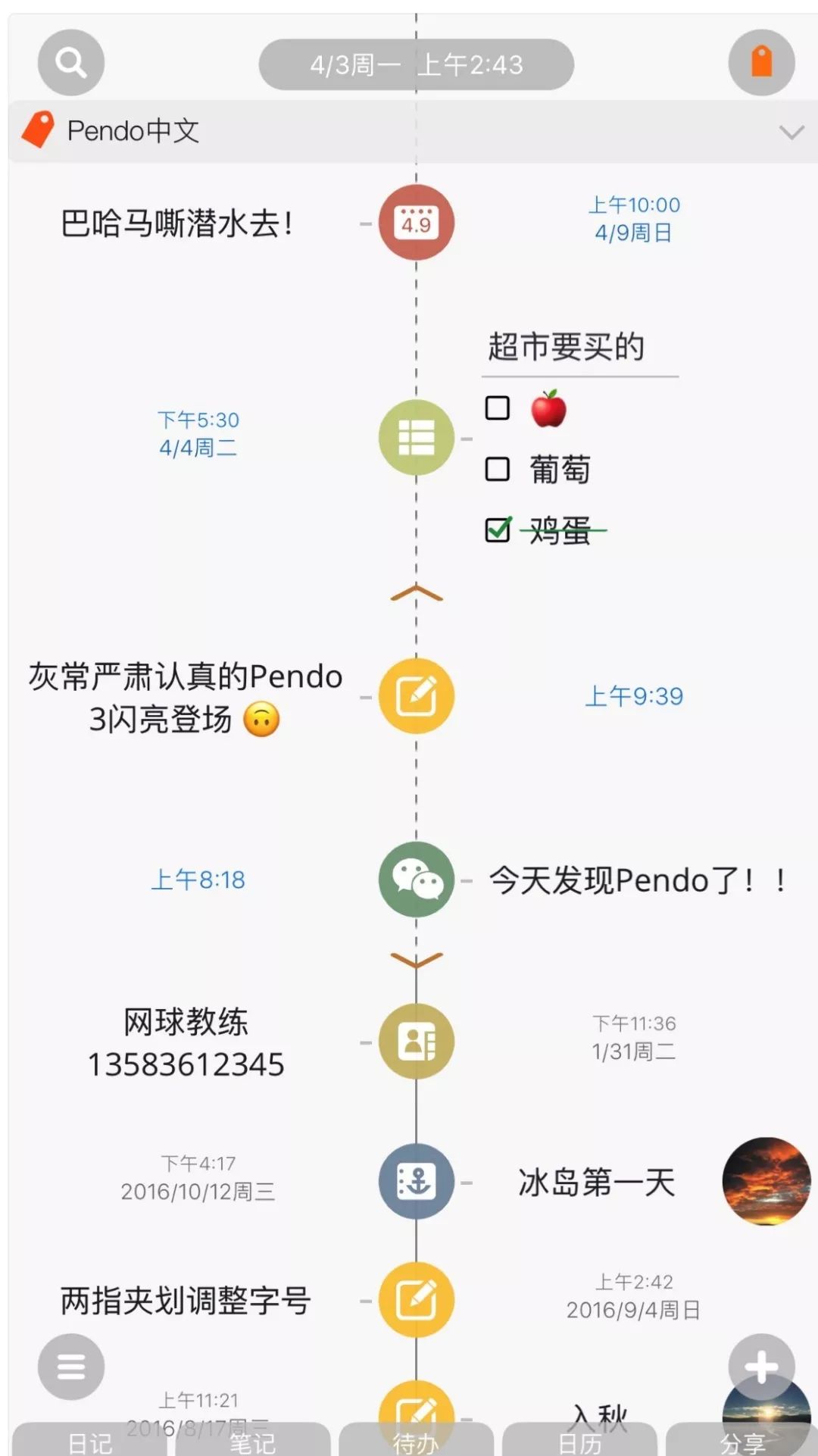Open the note 灰常严肃认真的Pendo 3闪亮登场
Screen dimensions: 818x1456
185,697
